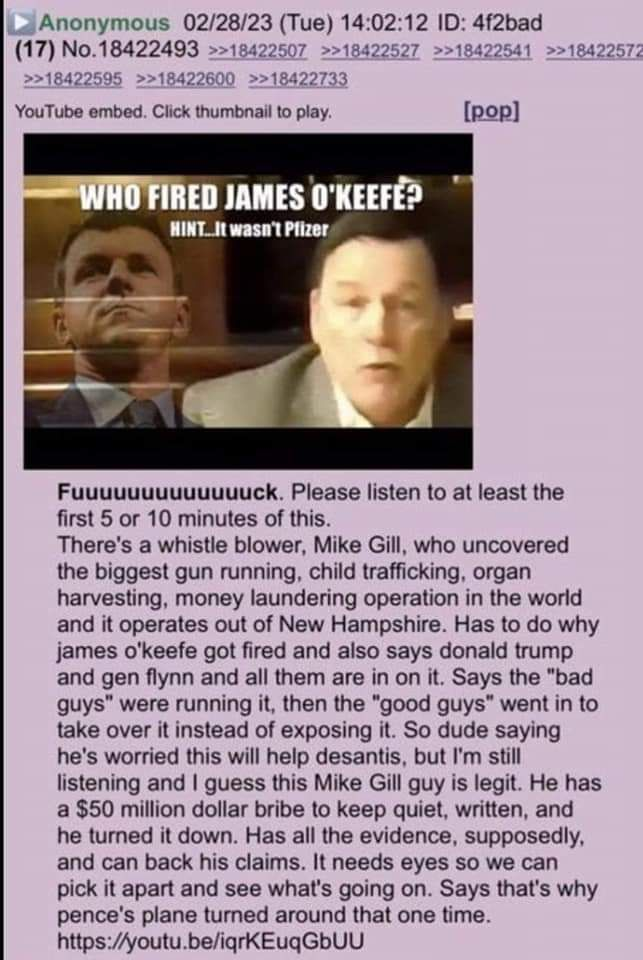Play the James O'Keefe YouTube embed thumbnail
The height and width of the screenshot is (960, 643).
point(248,301)
